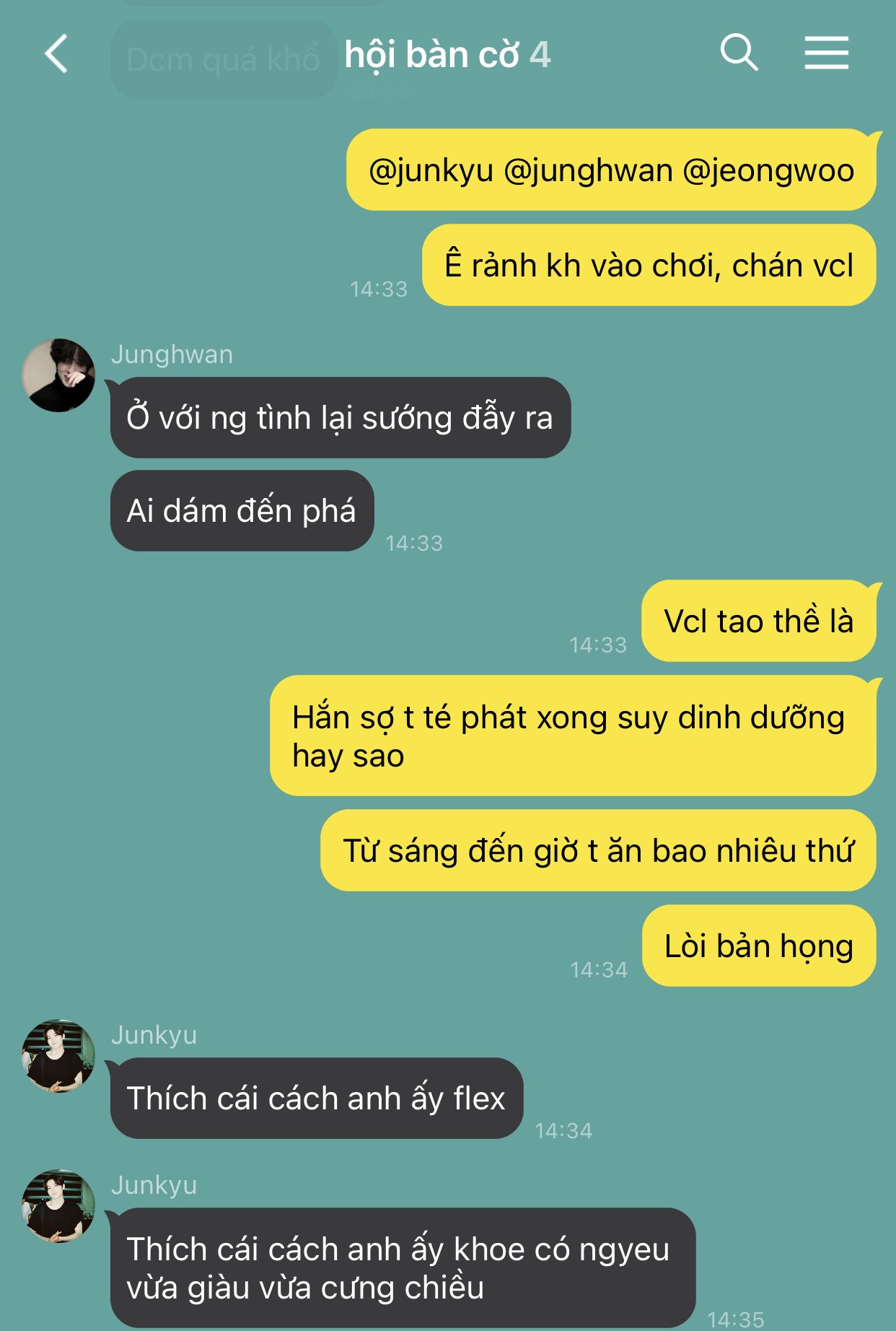Go back from the group chat

point(56,54)
